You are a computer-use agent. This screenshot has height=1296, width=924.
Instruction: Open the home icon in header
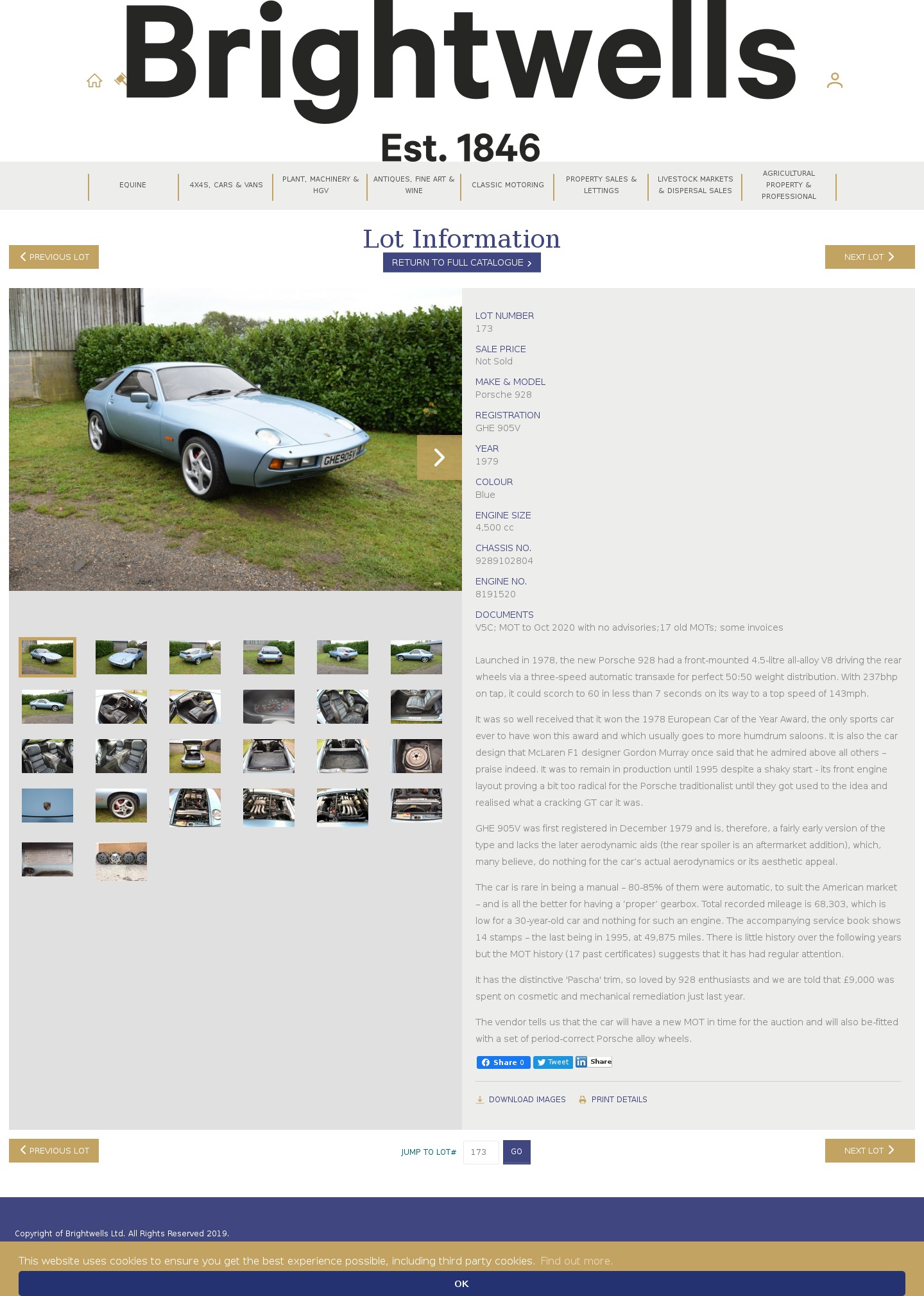point(94,81)
